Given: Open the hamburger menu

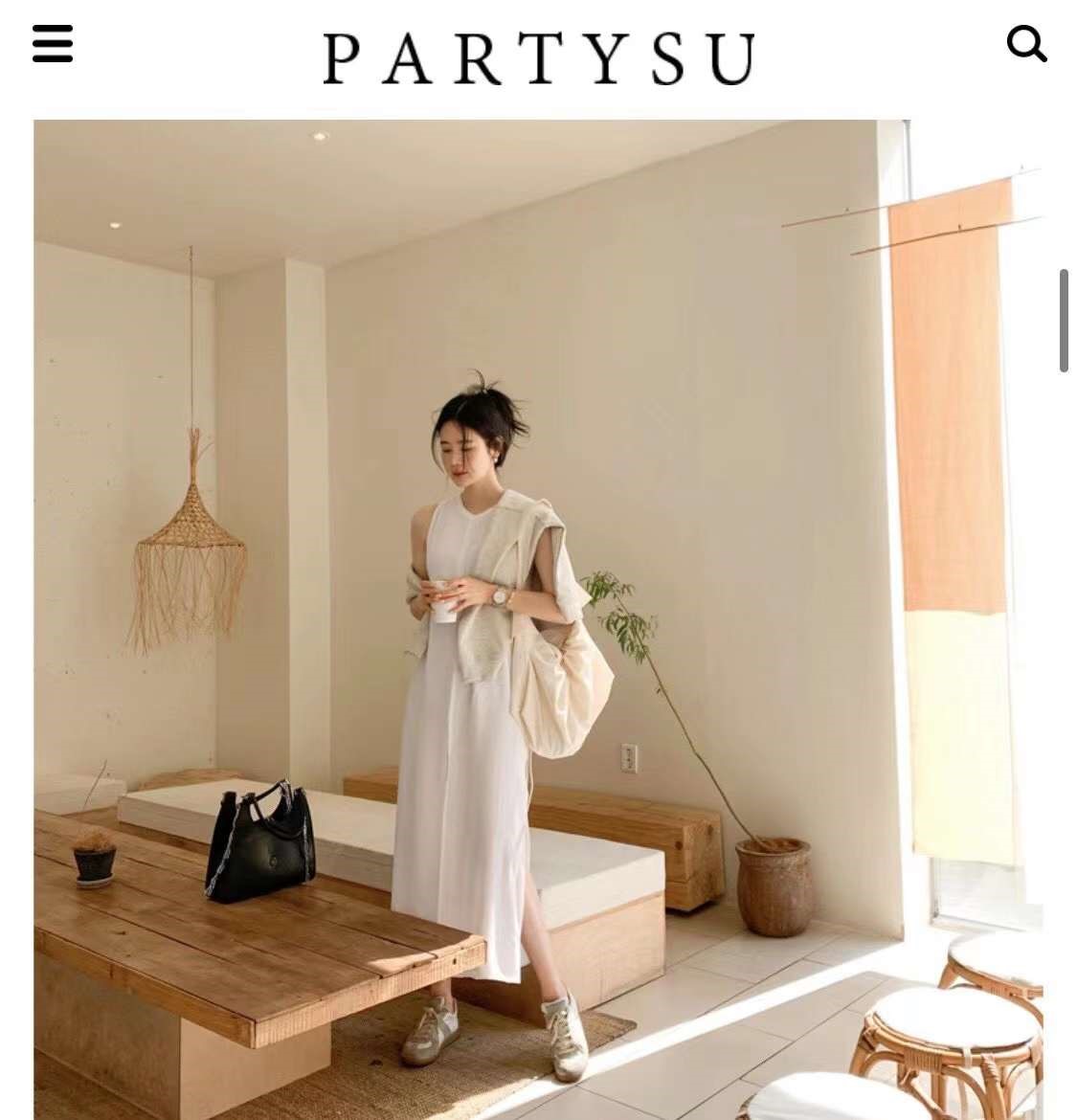Looking at the screenshot, I should click(53, 44).
